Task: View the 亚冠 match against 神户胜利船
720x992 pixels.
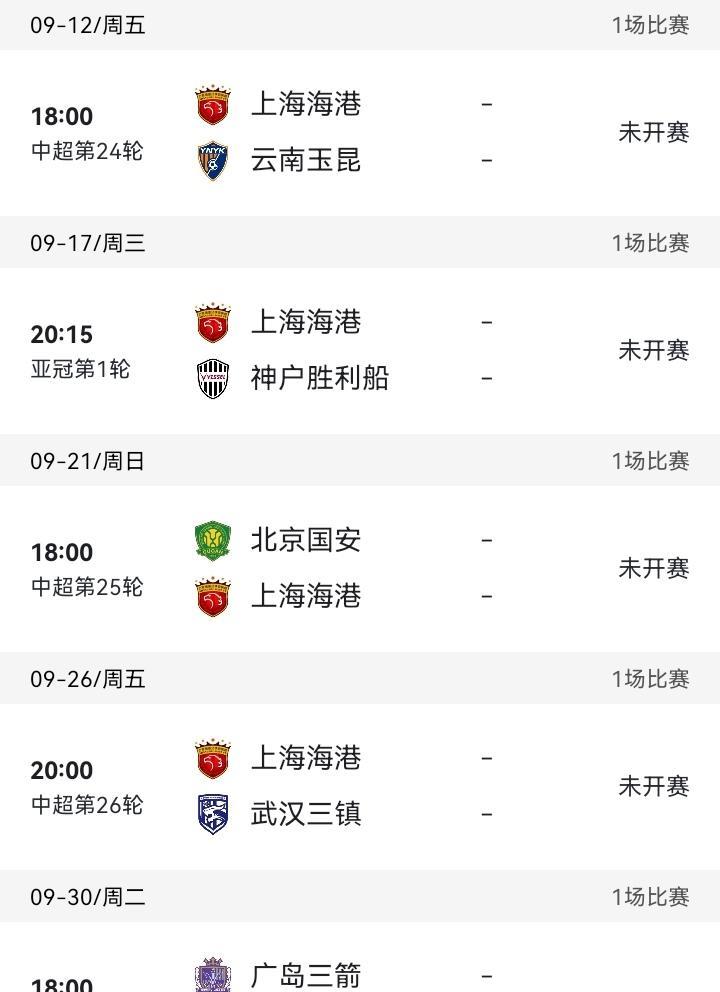Action: [x=360, y=350]
